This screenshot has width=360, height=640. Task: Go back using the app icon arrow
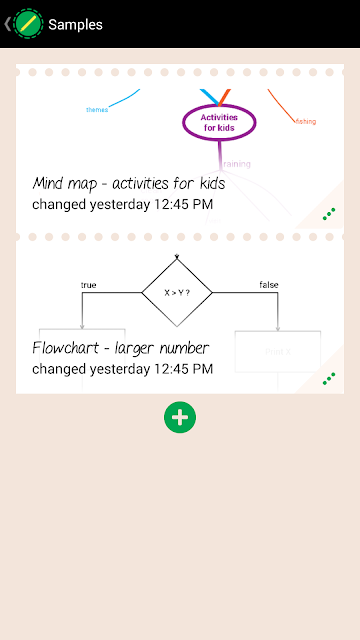point(23,24)
